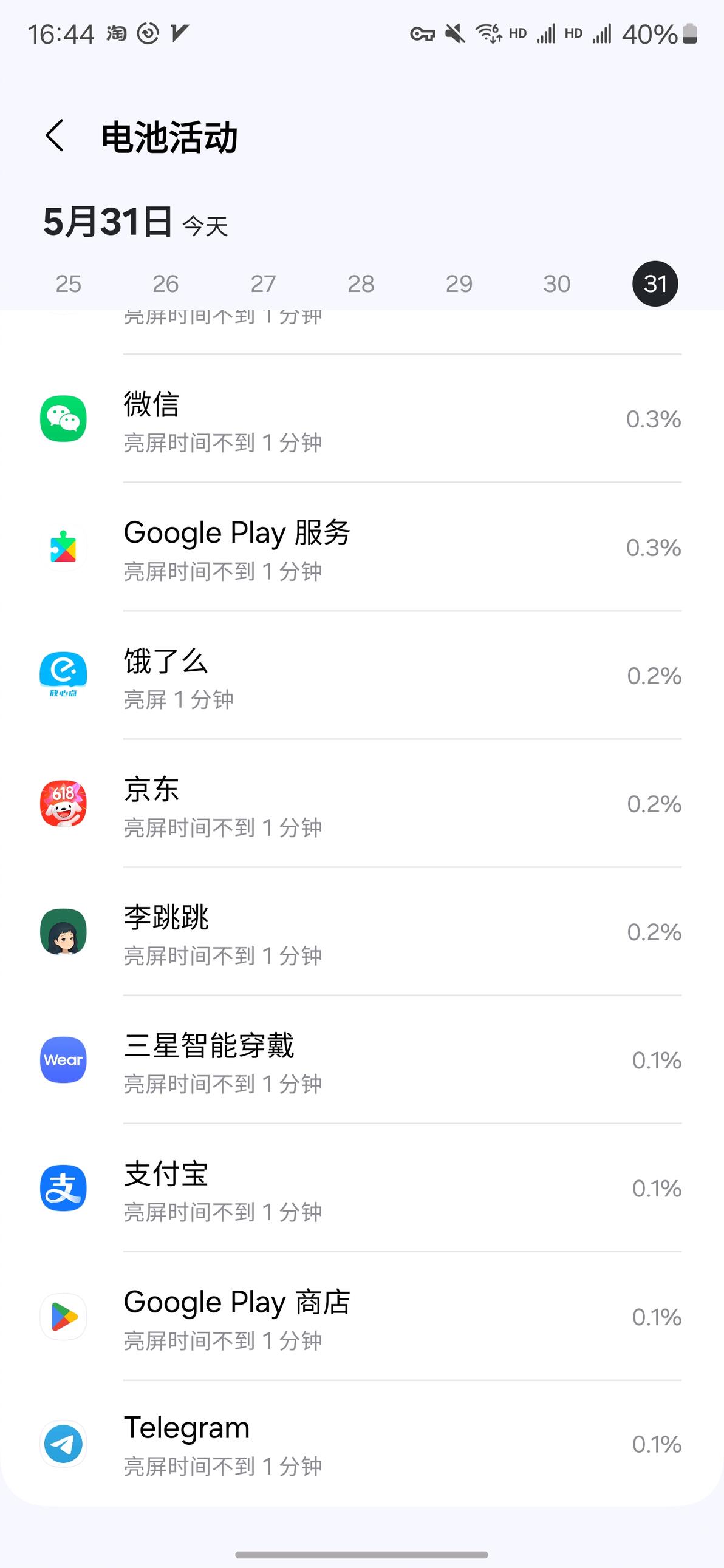Image resolution: width=724 pixels, height=1568 pixels.
Task: Choose day 28 in the date row
Action: (361, 283)
